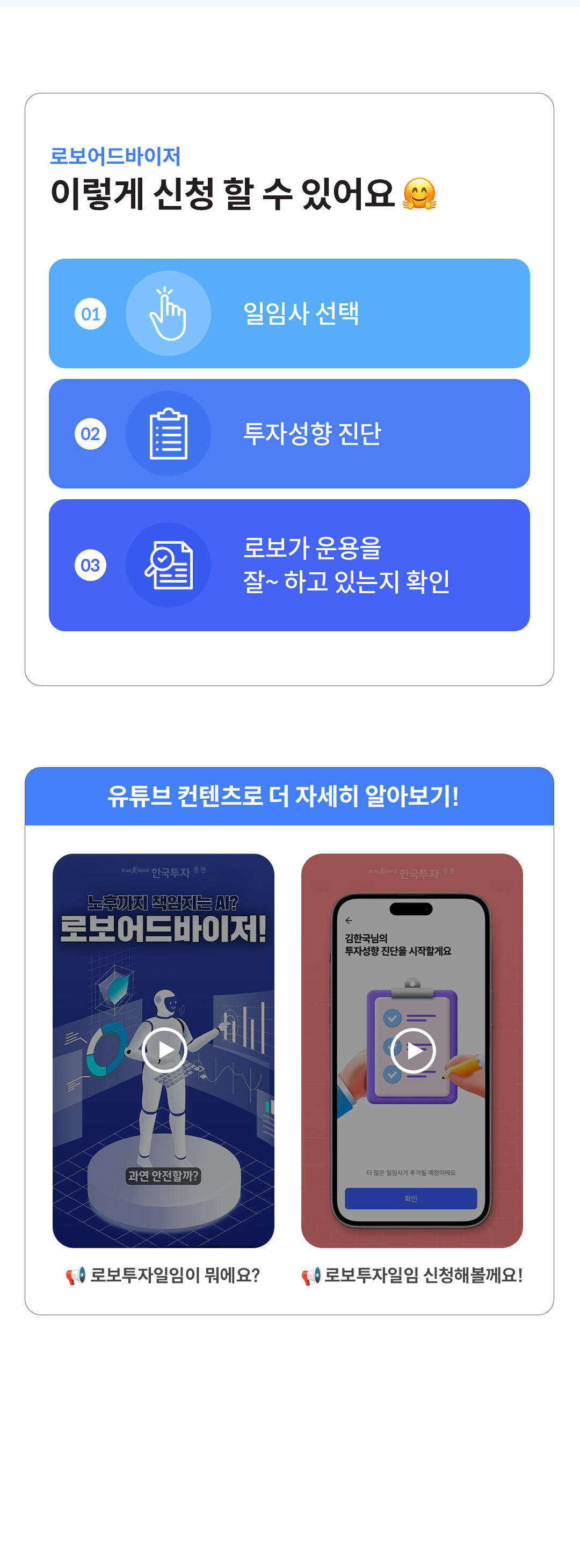Play the 로보어드바이저 intro video
Screen dimensions: 580x1568
pos(164,1049)
